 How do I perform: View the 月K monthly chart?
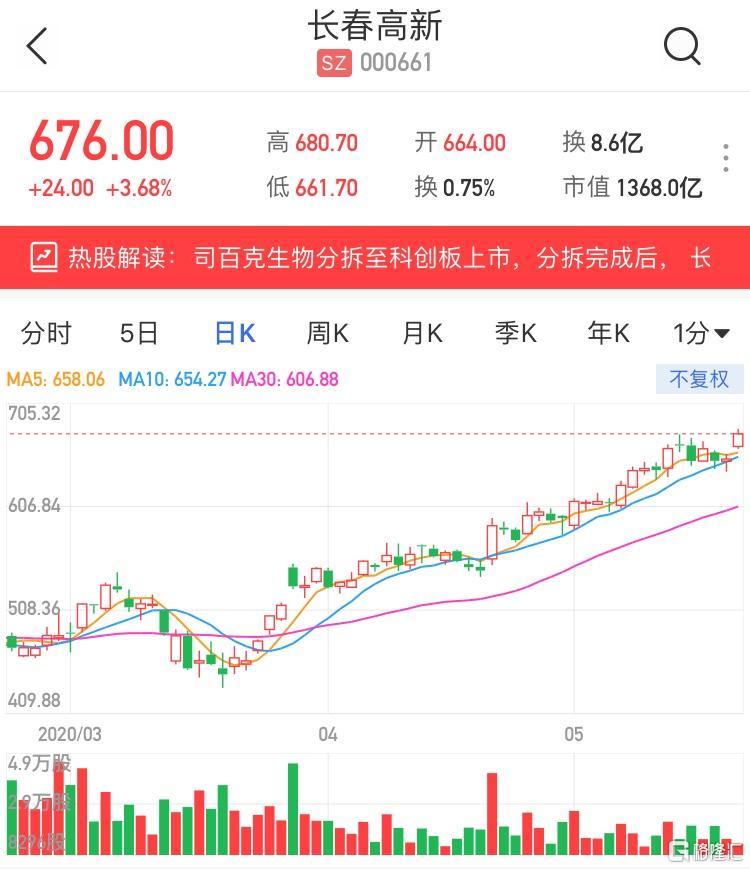[422, 333]
